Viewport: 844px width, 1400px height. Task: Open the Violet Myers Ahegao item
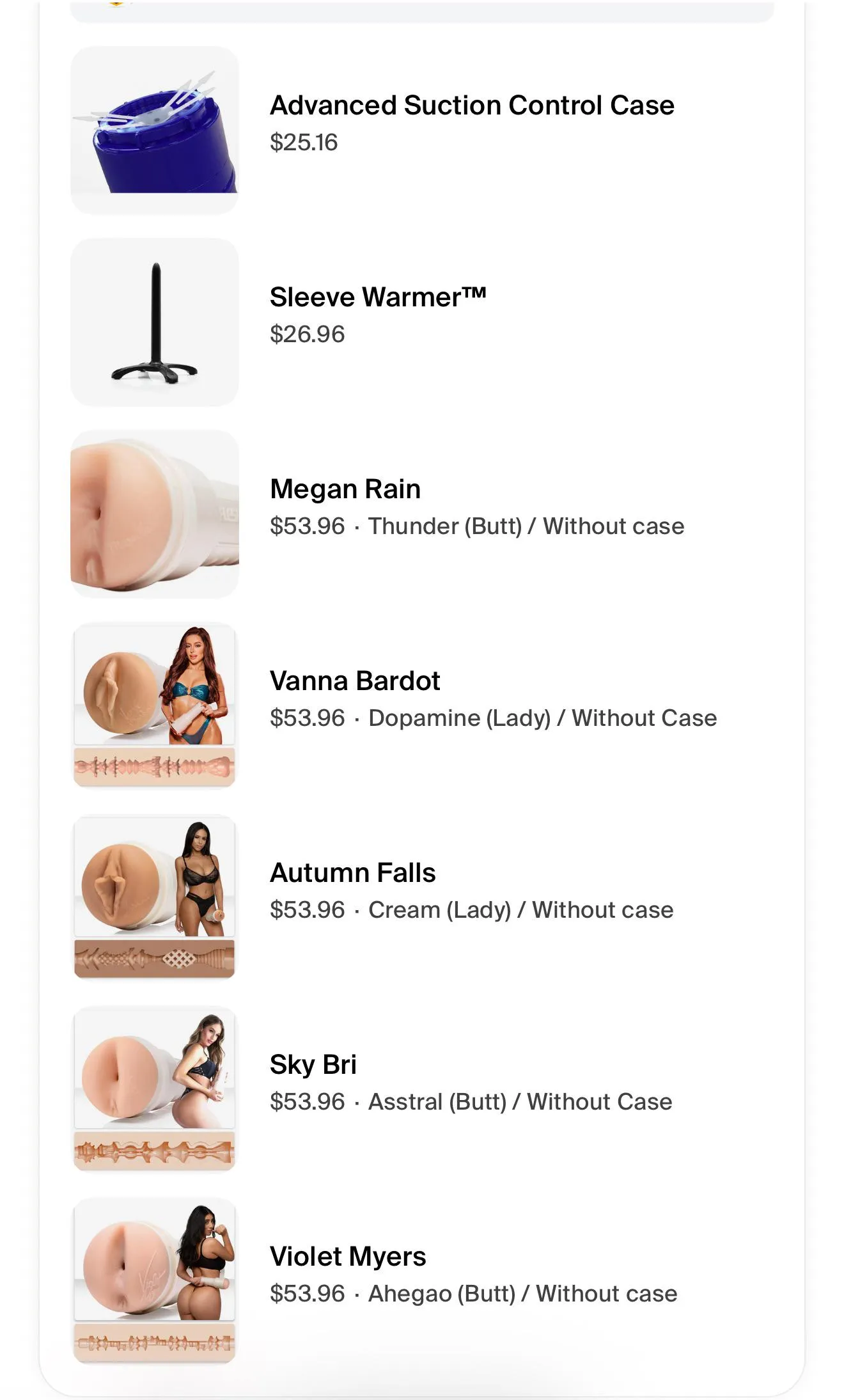(x=348, y=1257)
